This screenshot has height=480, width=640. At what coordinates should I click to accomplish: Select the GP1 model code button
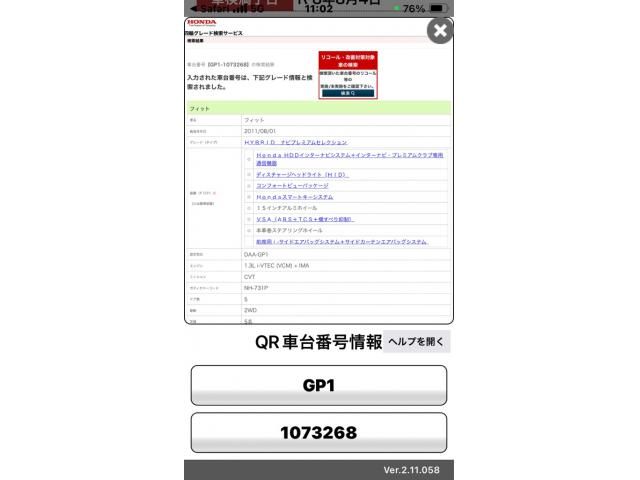[x=318, y=386]
